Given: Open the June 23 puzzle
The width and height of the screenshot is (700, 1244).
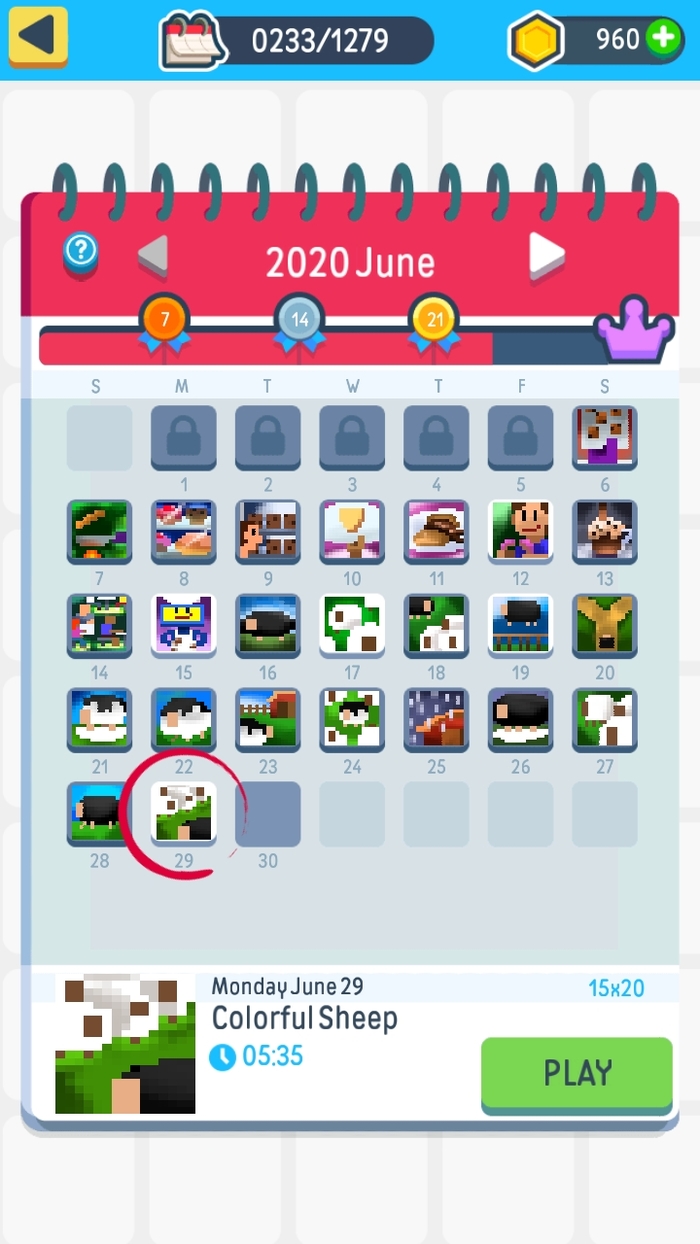Looking at the screenshot, I should (x=267, y=718).
